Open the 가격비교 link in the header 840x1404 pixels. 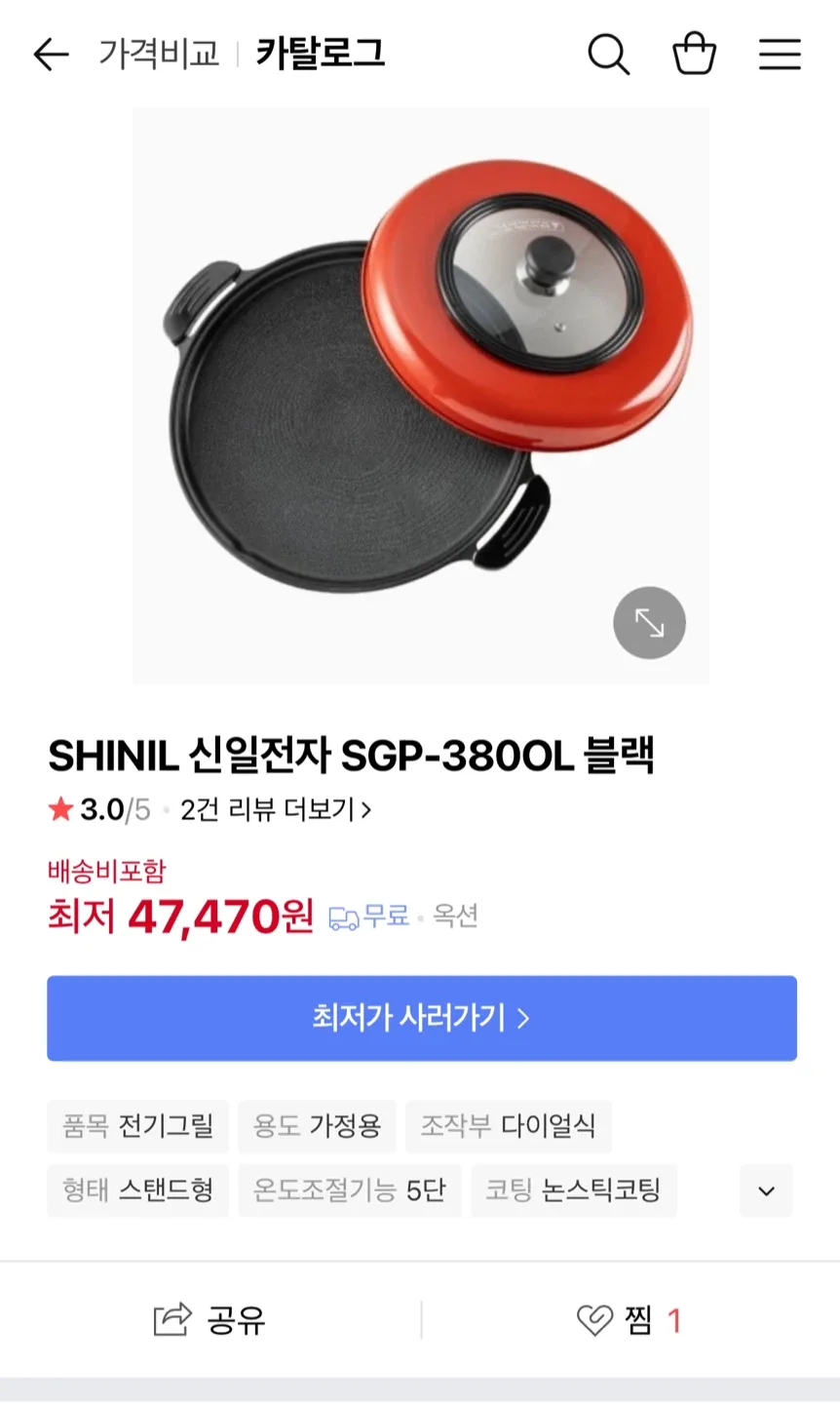(x=159, y=54)
